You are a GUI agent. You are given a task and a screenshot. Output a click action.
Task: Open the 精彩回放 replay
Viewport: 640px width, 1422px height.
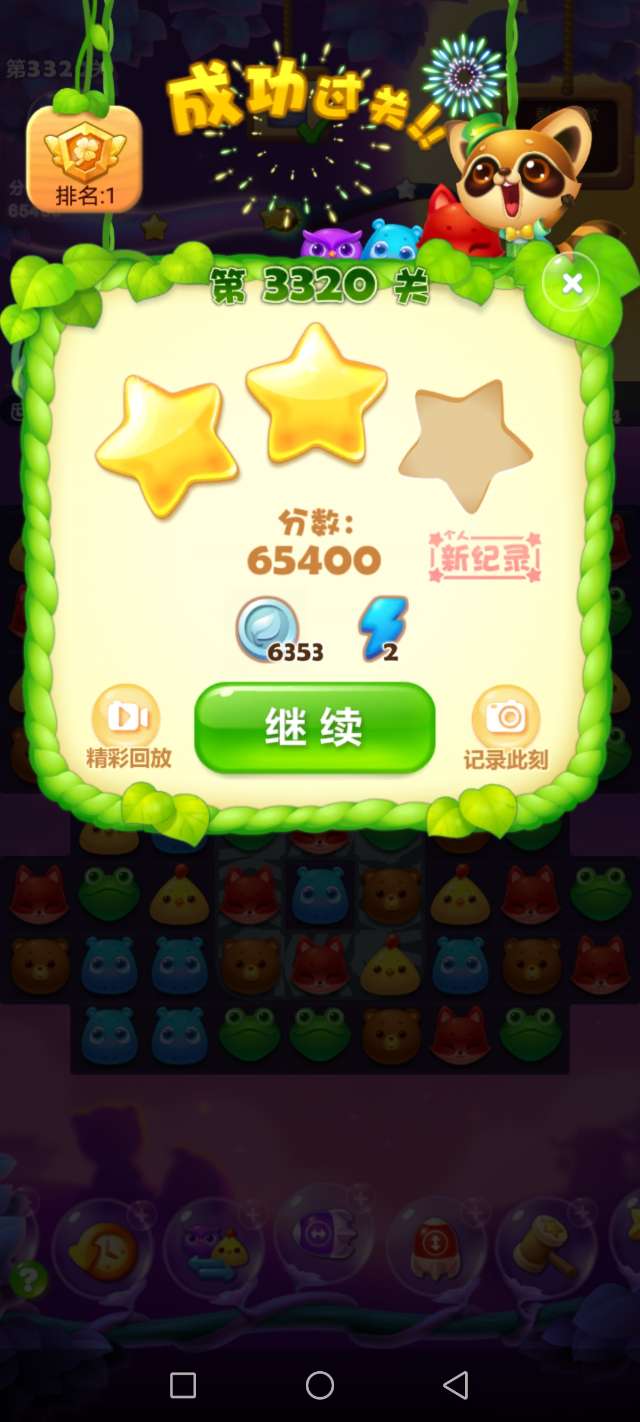pyautogui.click(x=127, y=718)
